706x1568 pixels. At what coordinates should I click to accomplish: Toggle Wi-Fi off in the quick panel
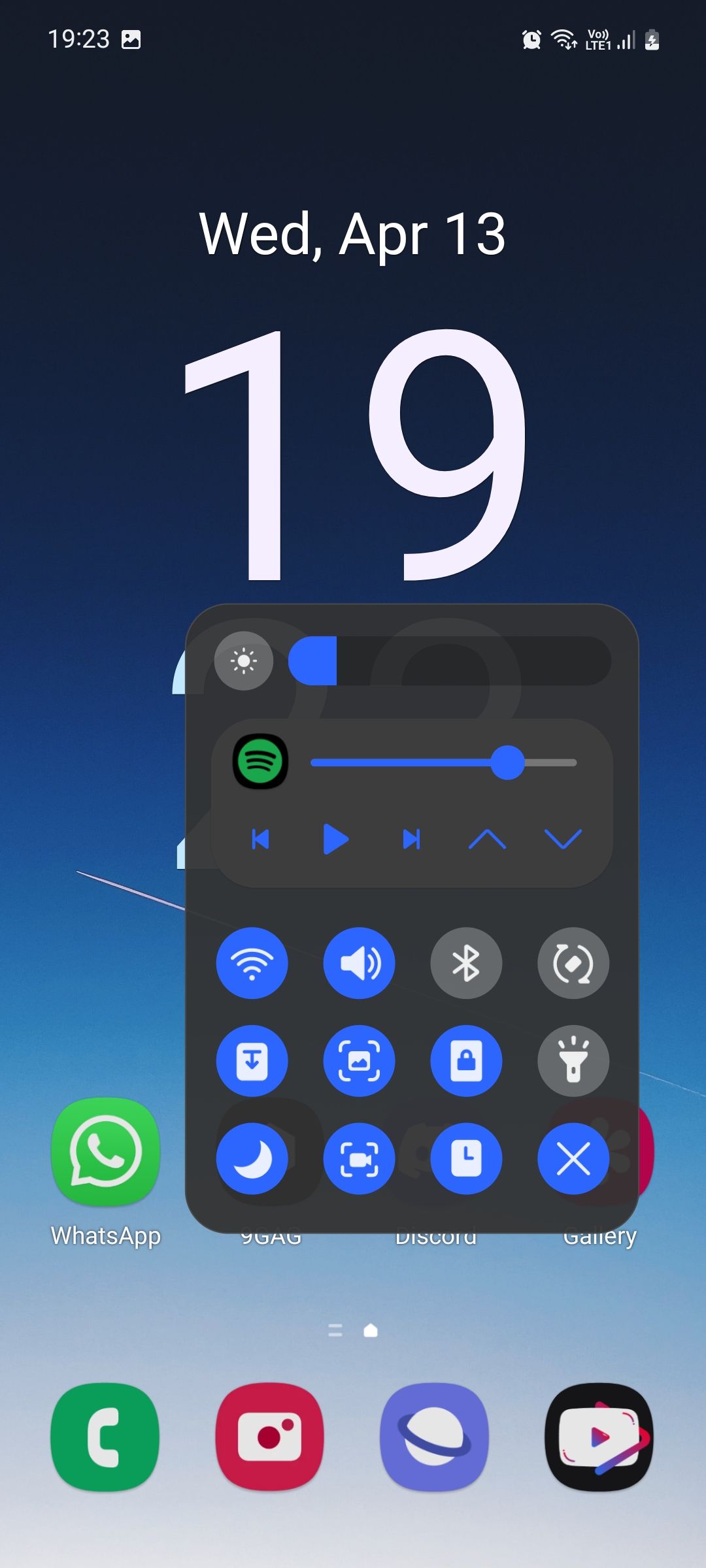pos(252,962)
